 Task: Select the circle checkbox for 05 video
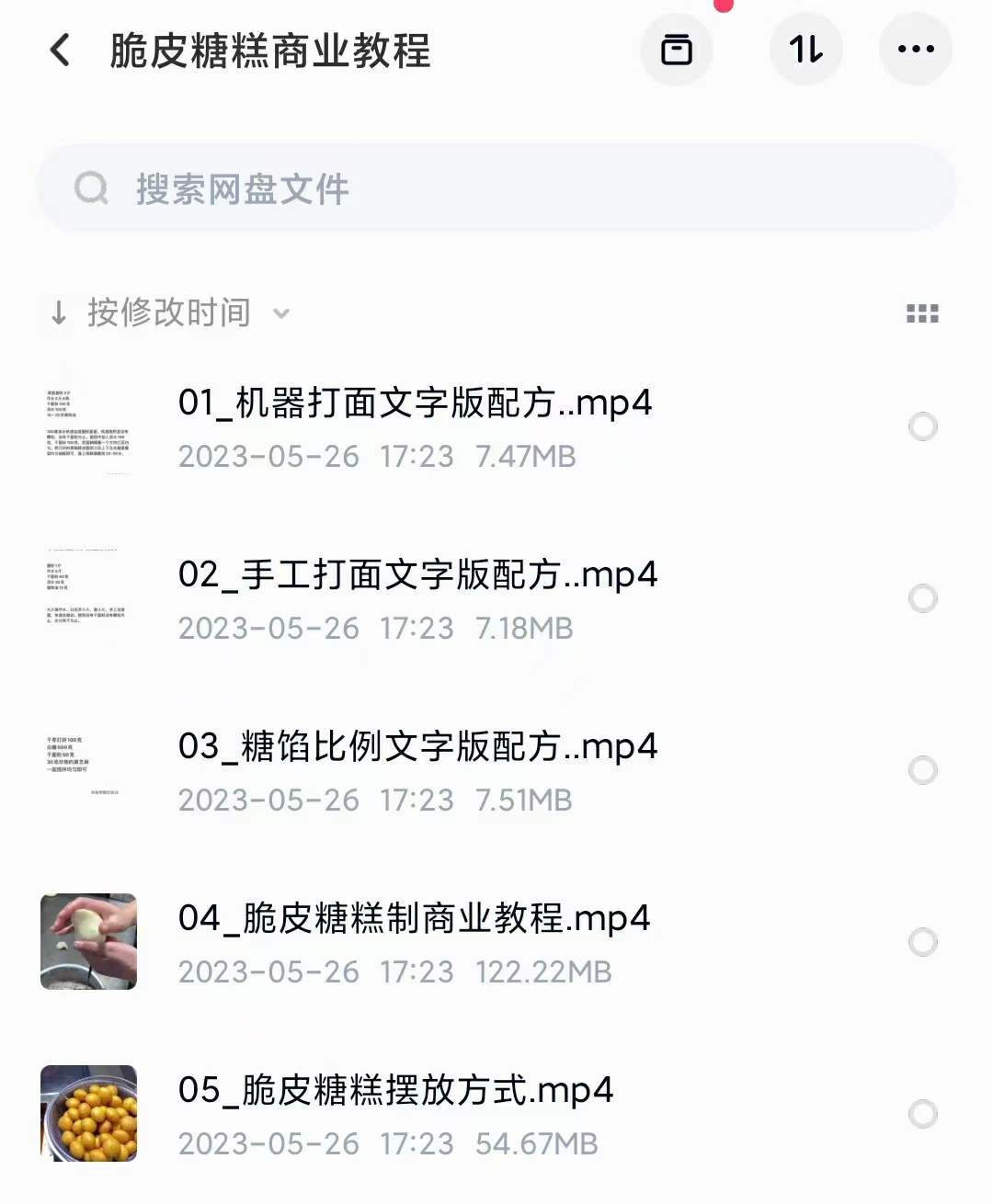922,1113
